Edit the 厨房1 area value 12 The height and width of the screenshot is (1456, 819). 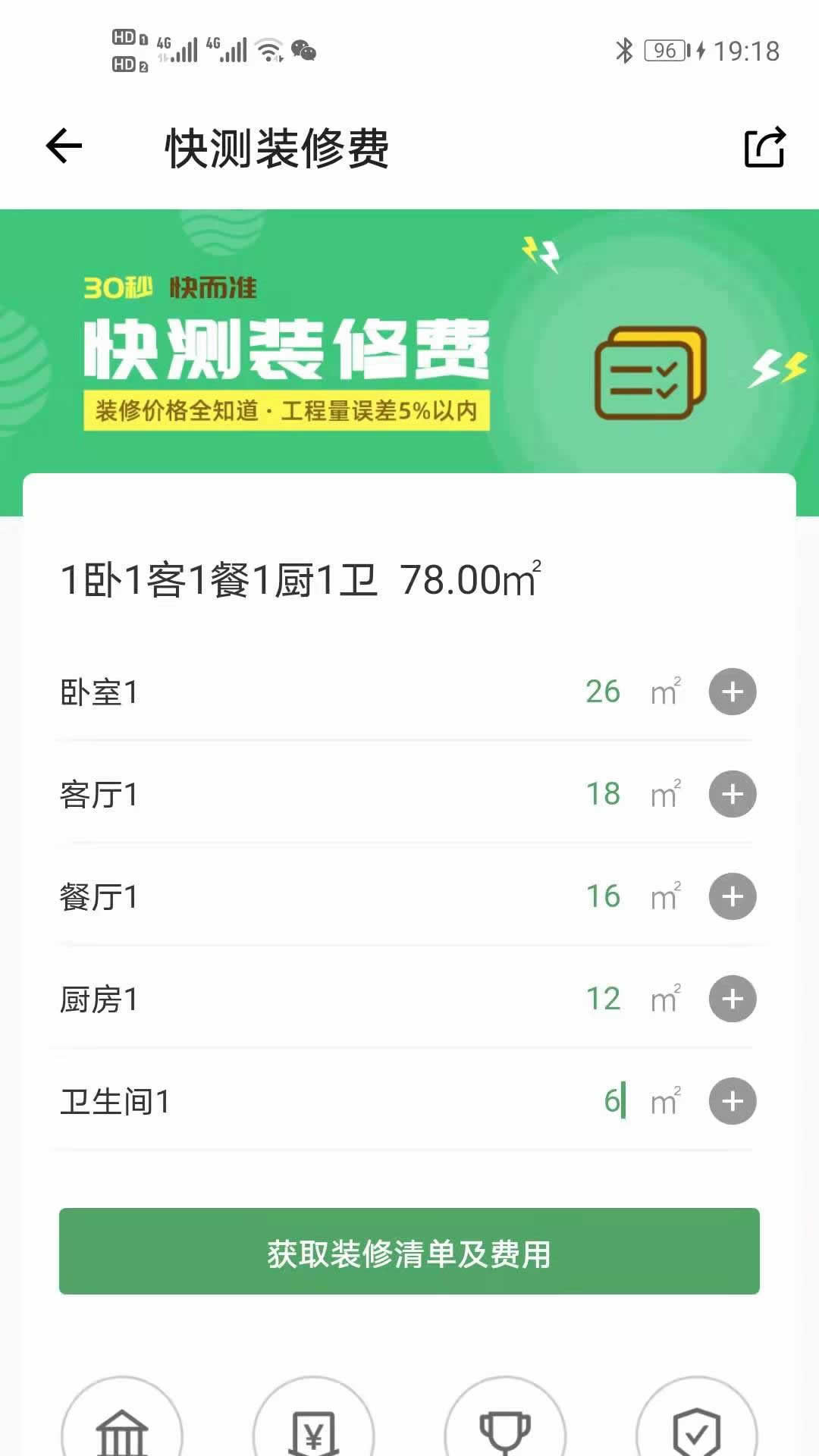(603, 999)
